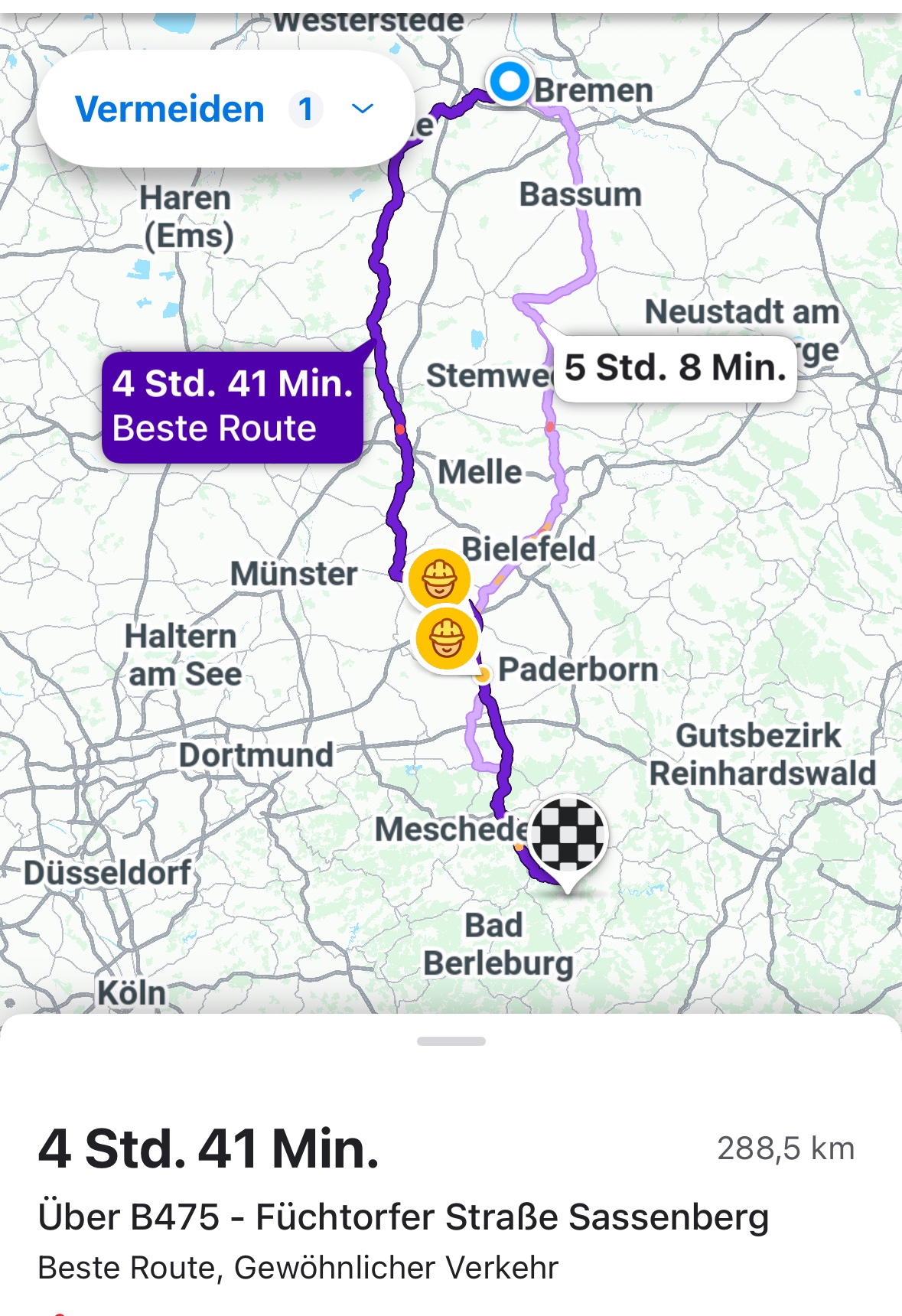This screenshot has height=1316, width=902.
Task: Open route details via B475 Füchtorfer Straße Sassenberg
Action: click(403, 1217)
